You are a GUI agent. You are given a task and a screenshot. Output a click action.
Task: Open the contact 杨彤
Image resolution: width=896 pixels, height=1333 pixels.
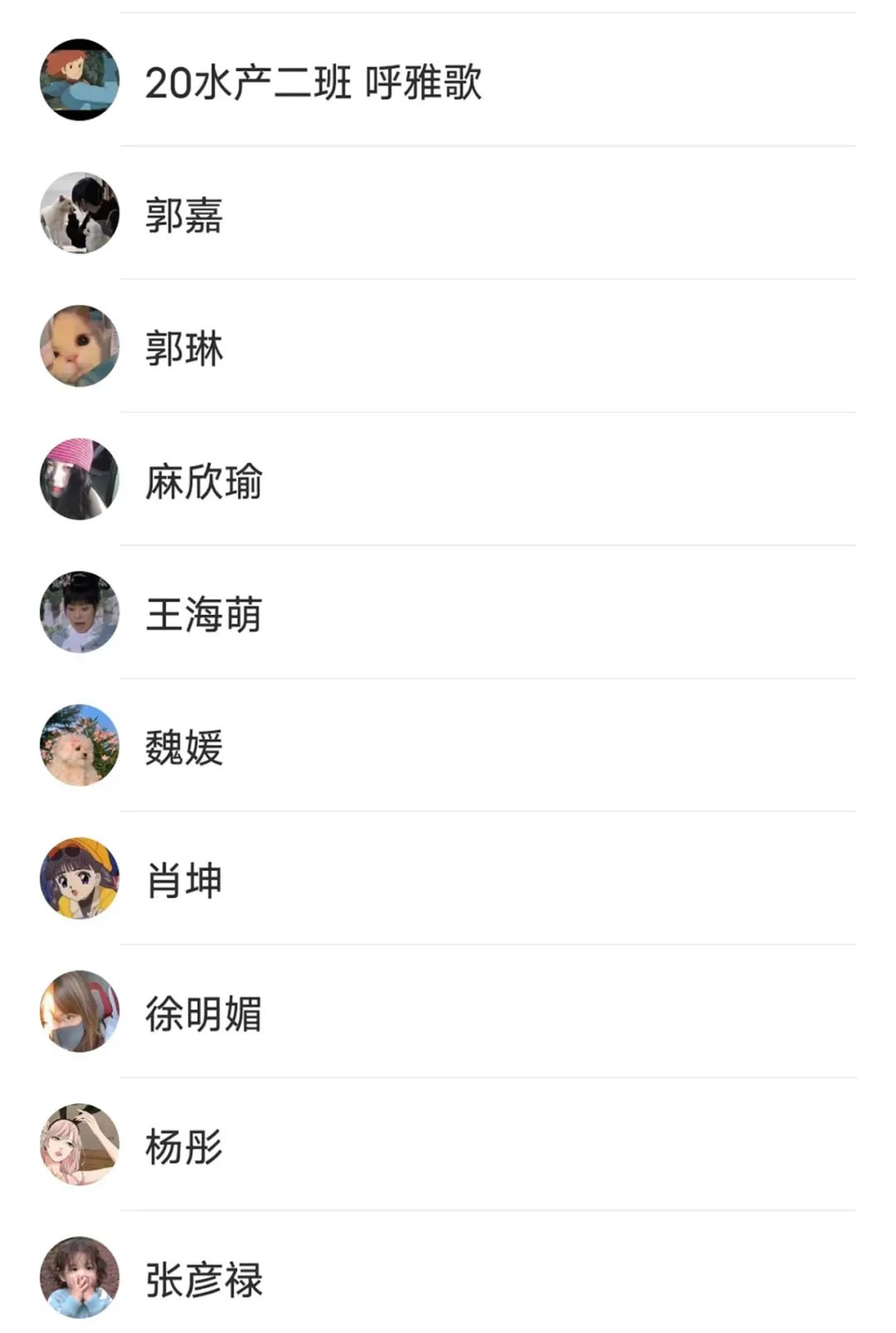(184, 1146)
